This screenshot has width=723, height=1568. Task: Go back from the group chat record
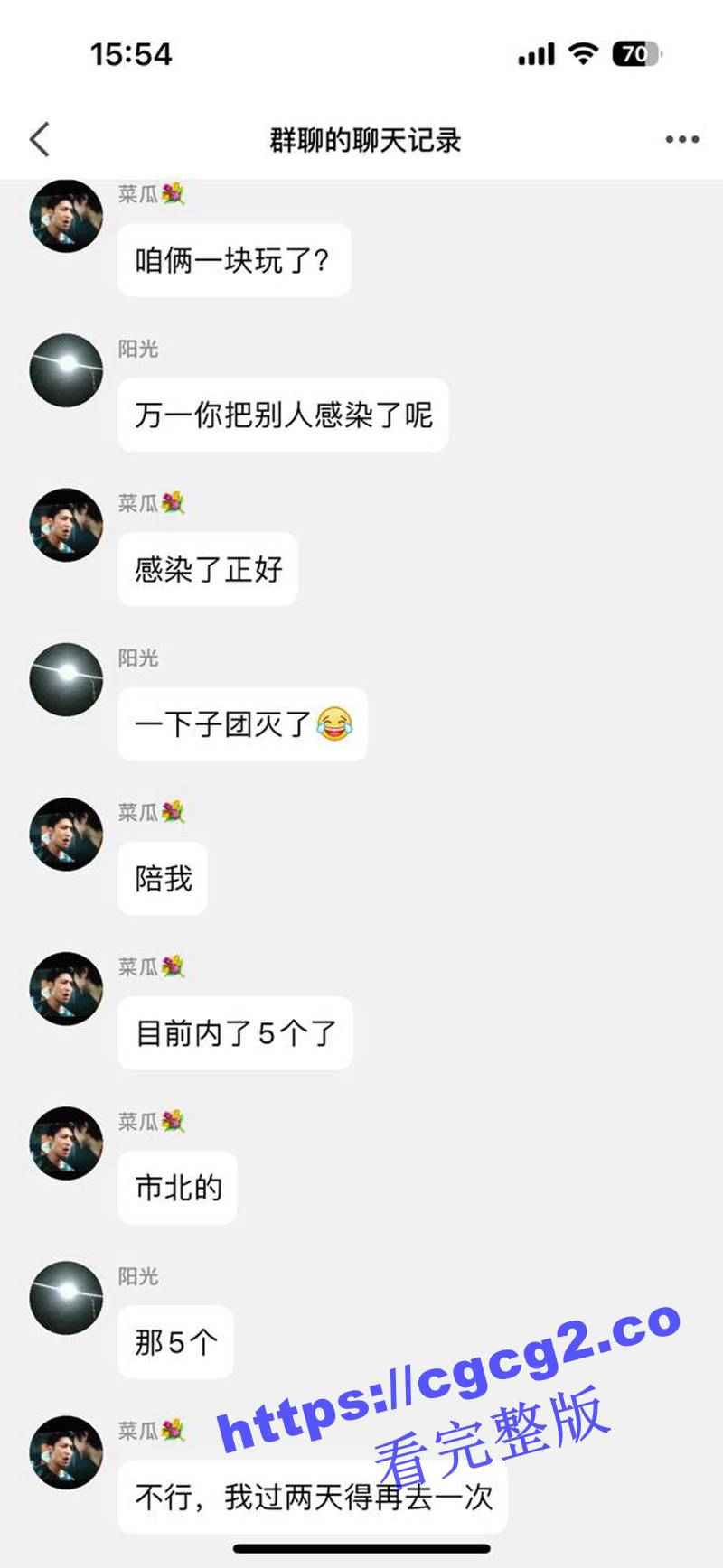click(x=40, y=140)
